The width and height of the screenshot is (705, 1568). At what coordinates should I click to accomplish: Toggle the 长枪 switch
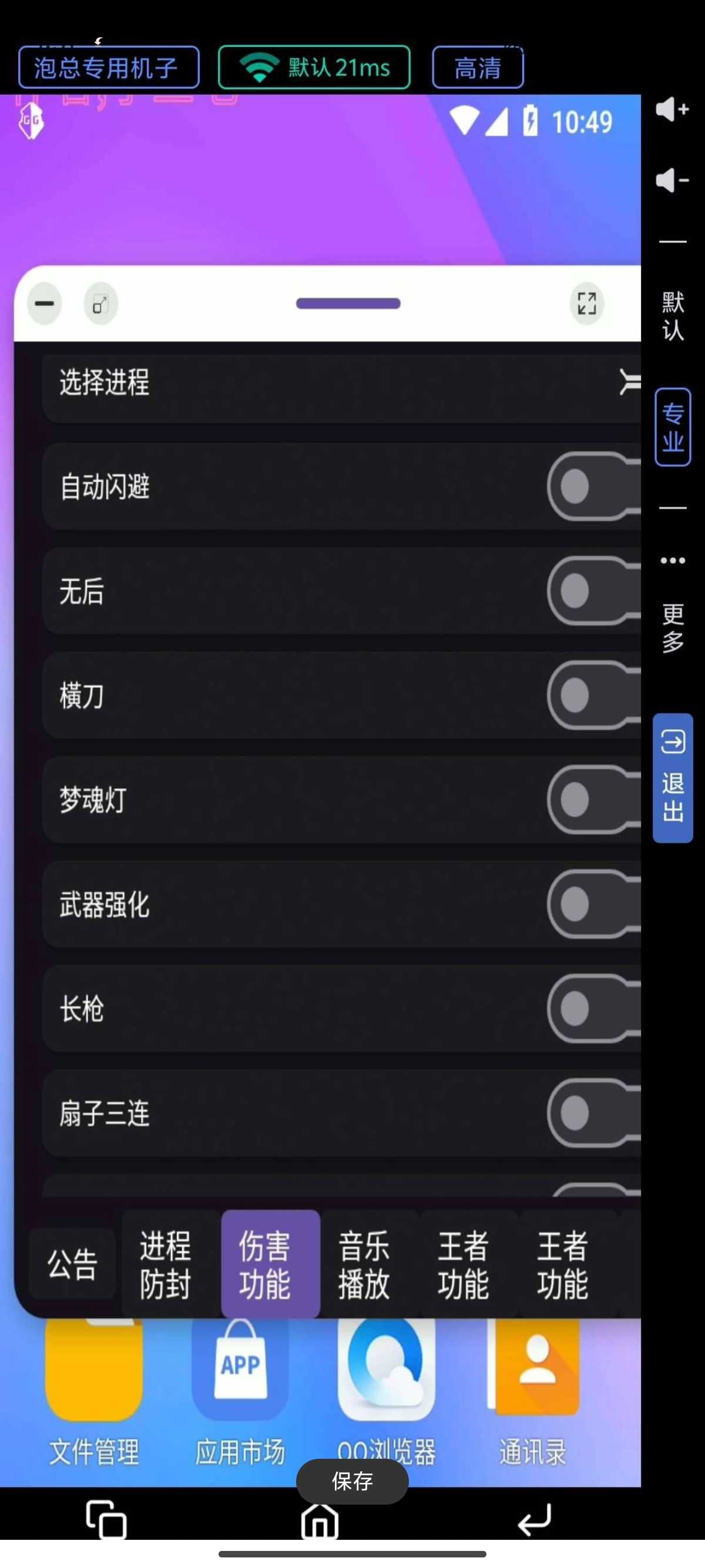(x=593, y=1008)
